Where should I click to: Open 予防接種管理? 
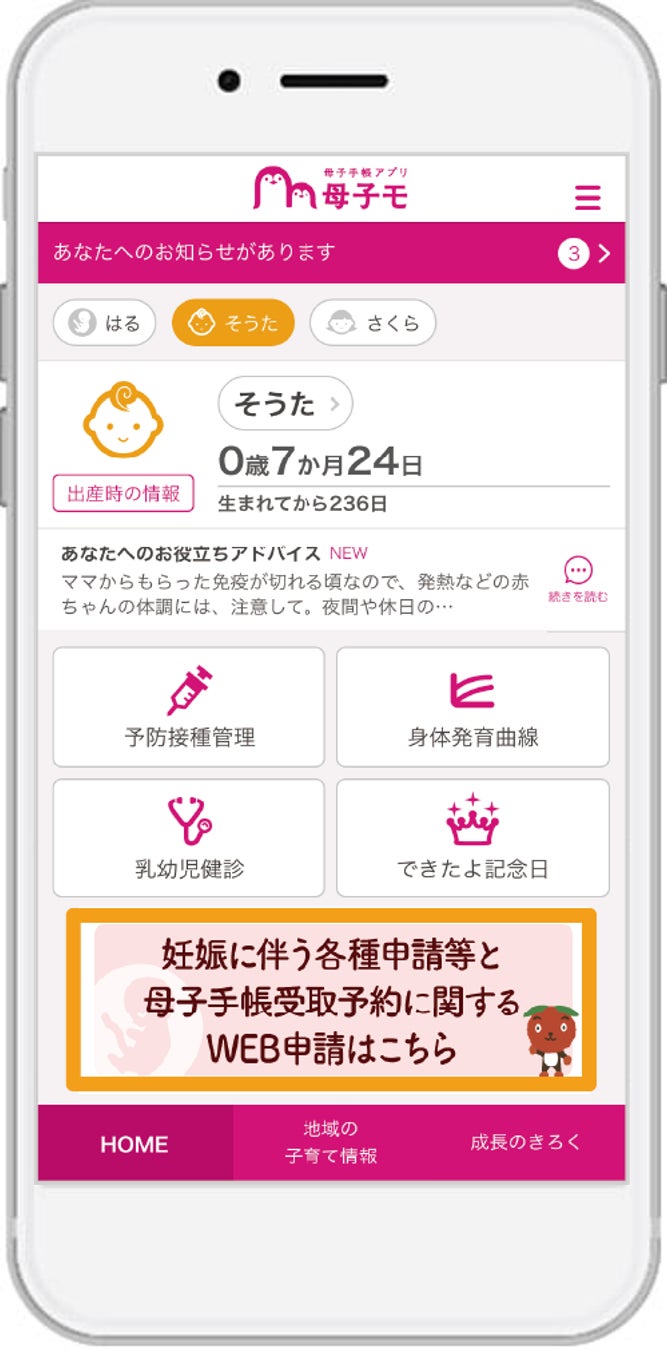[189, 707]
